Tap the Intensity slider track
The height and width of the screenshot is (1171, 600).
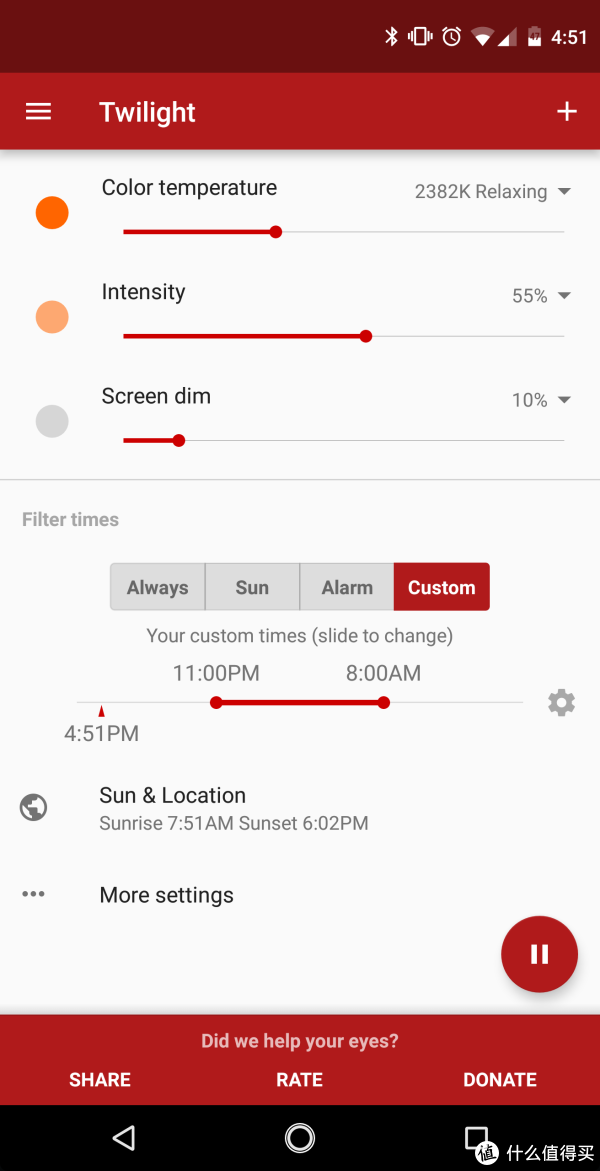point(344,337)
